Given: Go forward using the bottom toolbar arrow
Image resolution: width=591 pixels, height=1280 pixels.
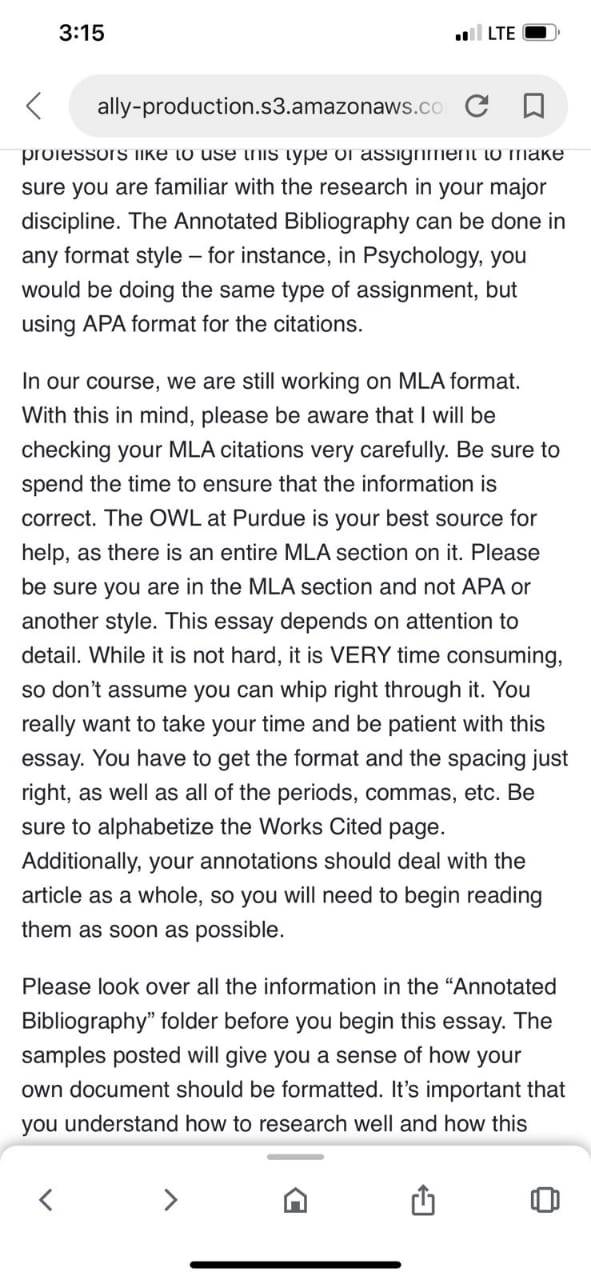Looking at the screenshot, I should click(170, 1197).
